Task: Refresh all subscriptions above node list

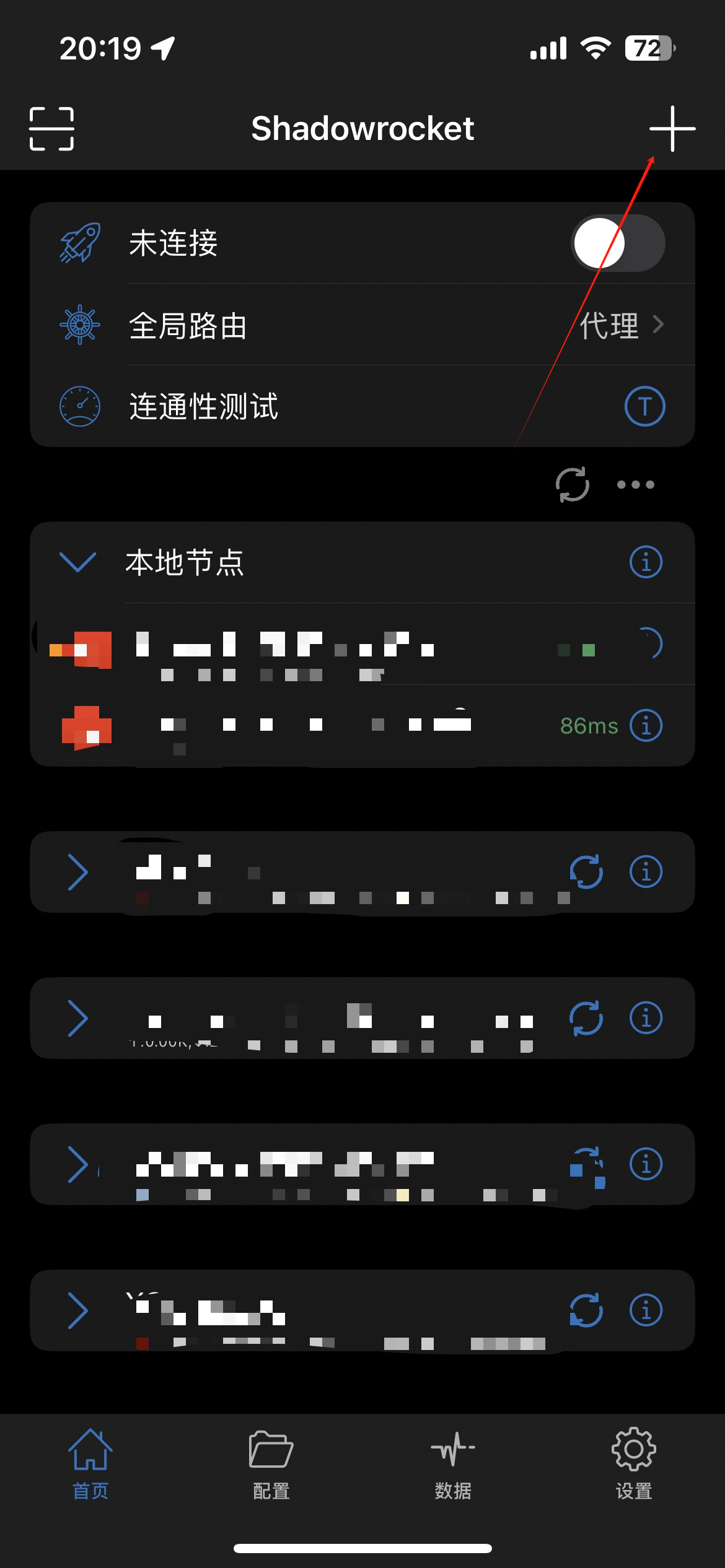Action: pos(572,484)
